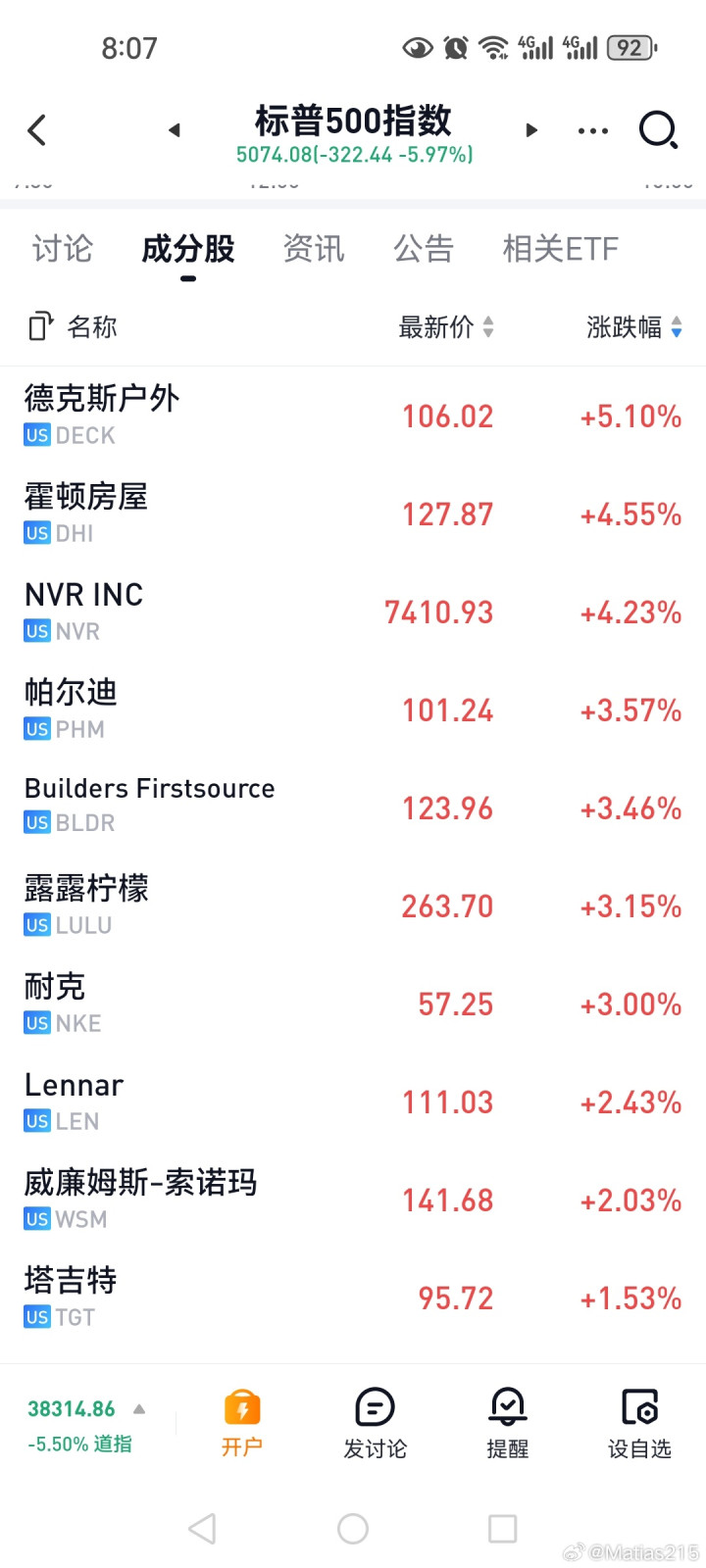Open the search magnifier icon
Screen dimensions: 706x1568
tap(658, 129)
